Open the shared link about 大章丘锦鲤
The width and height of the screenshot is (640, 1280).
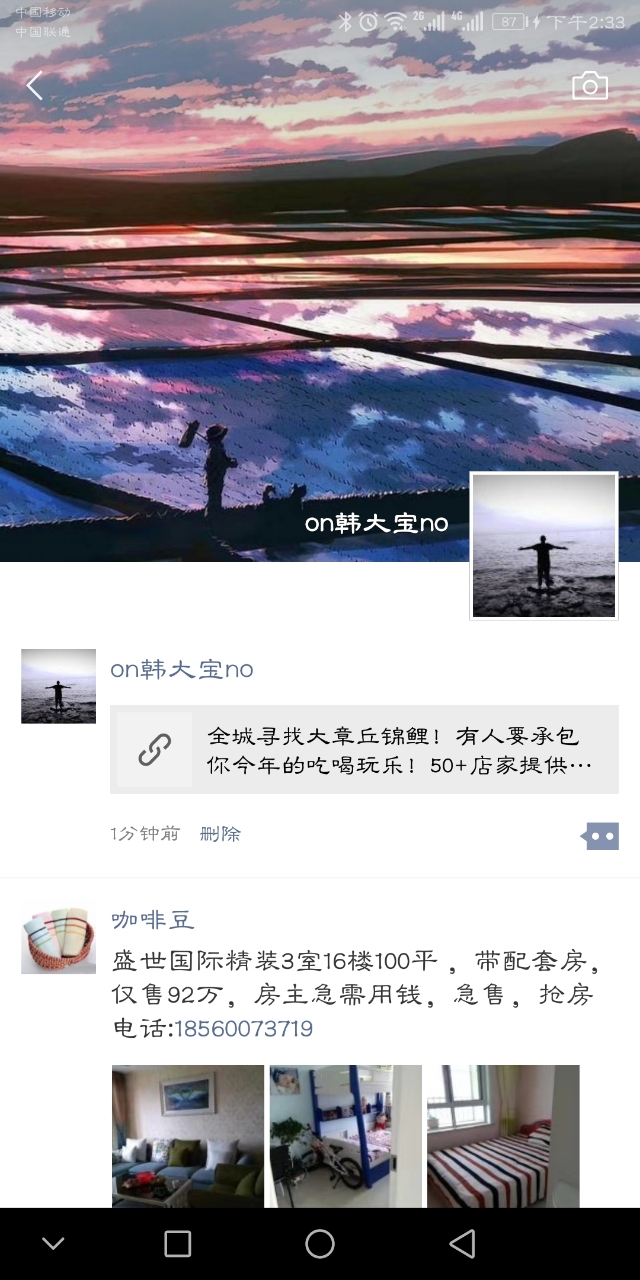pos(364,750)
